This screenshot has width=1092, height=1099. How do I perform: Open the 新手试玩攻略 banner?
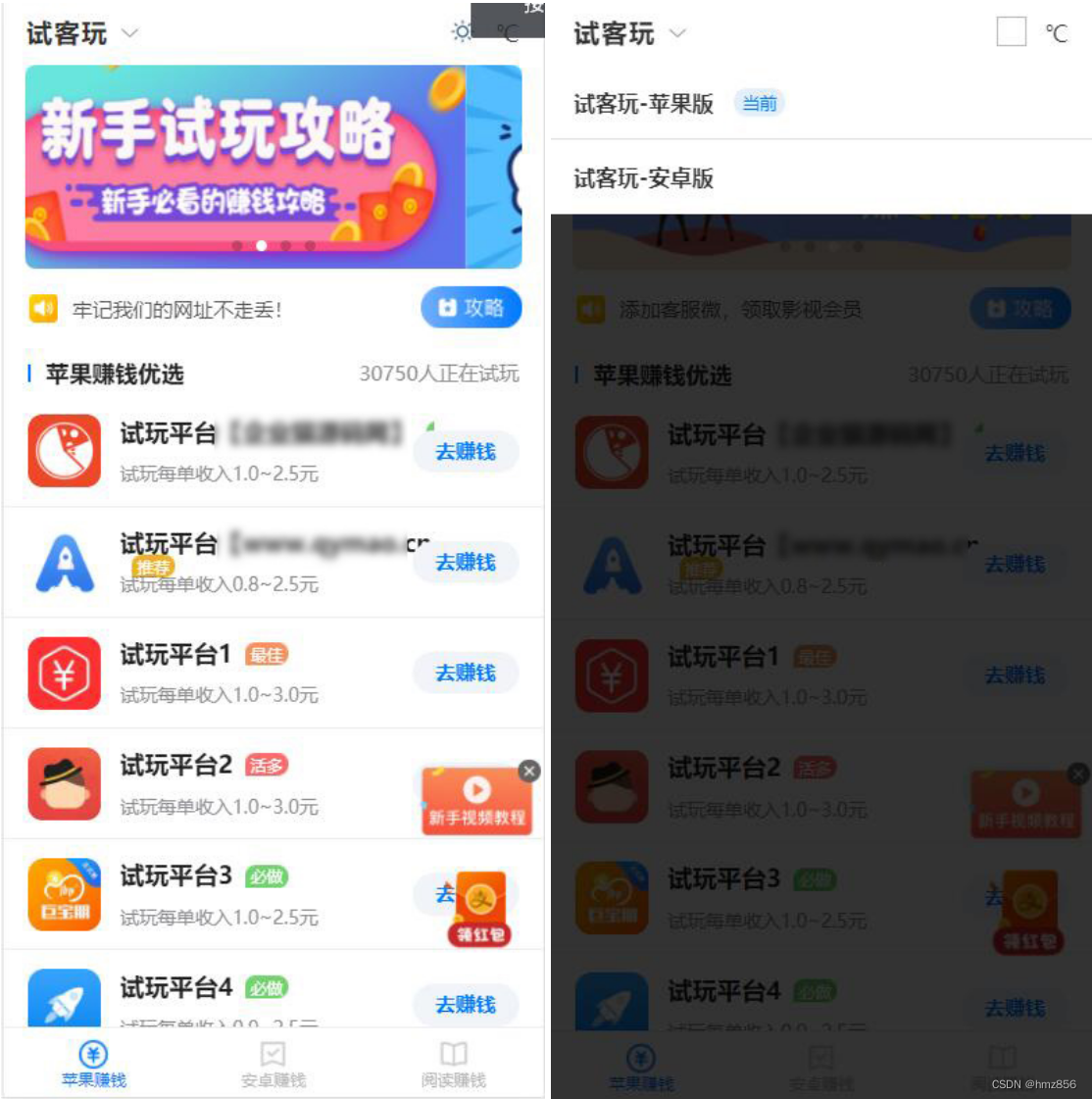point(245,165)
